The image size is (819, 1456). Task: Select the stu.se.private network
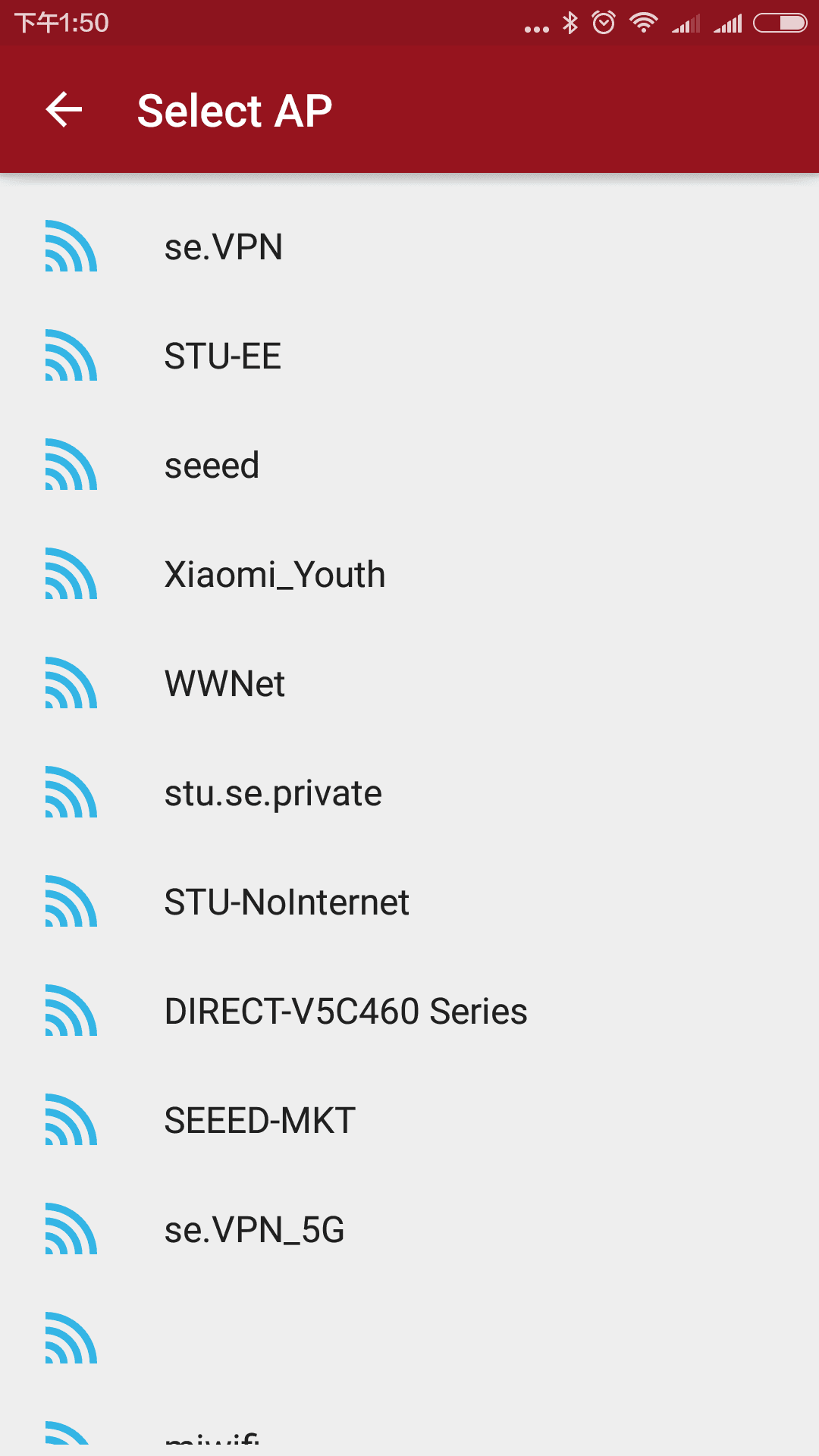[409, 792]
